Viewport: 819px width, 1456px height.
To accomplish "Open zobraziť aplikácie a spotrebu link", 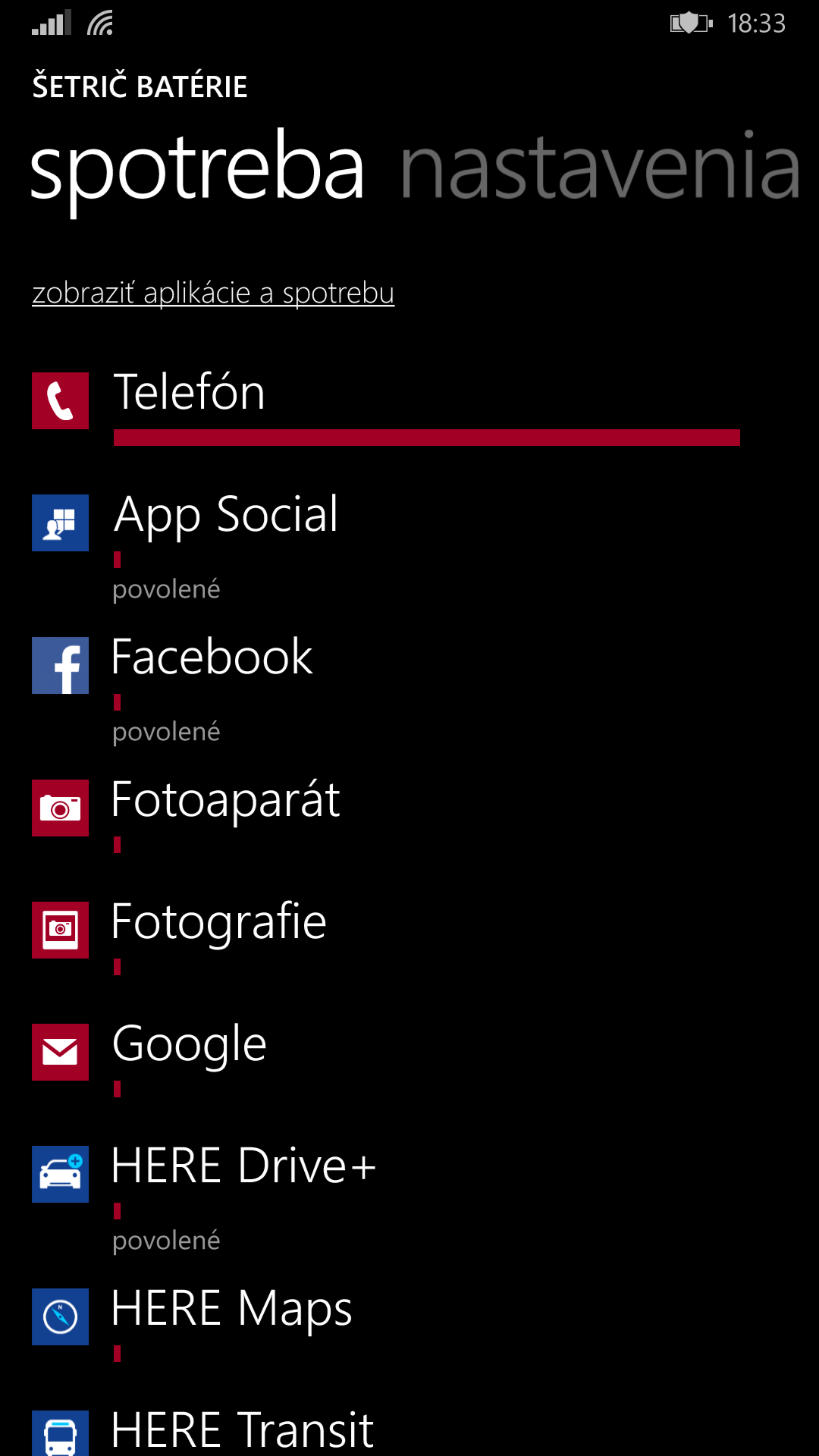I will pyautogui.click(x=213, y=293).
